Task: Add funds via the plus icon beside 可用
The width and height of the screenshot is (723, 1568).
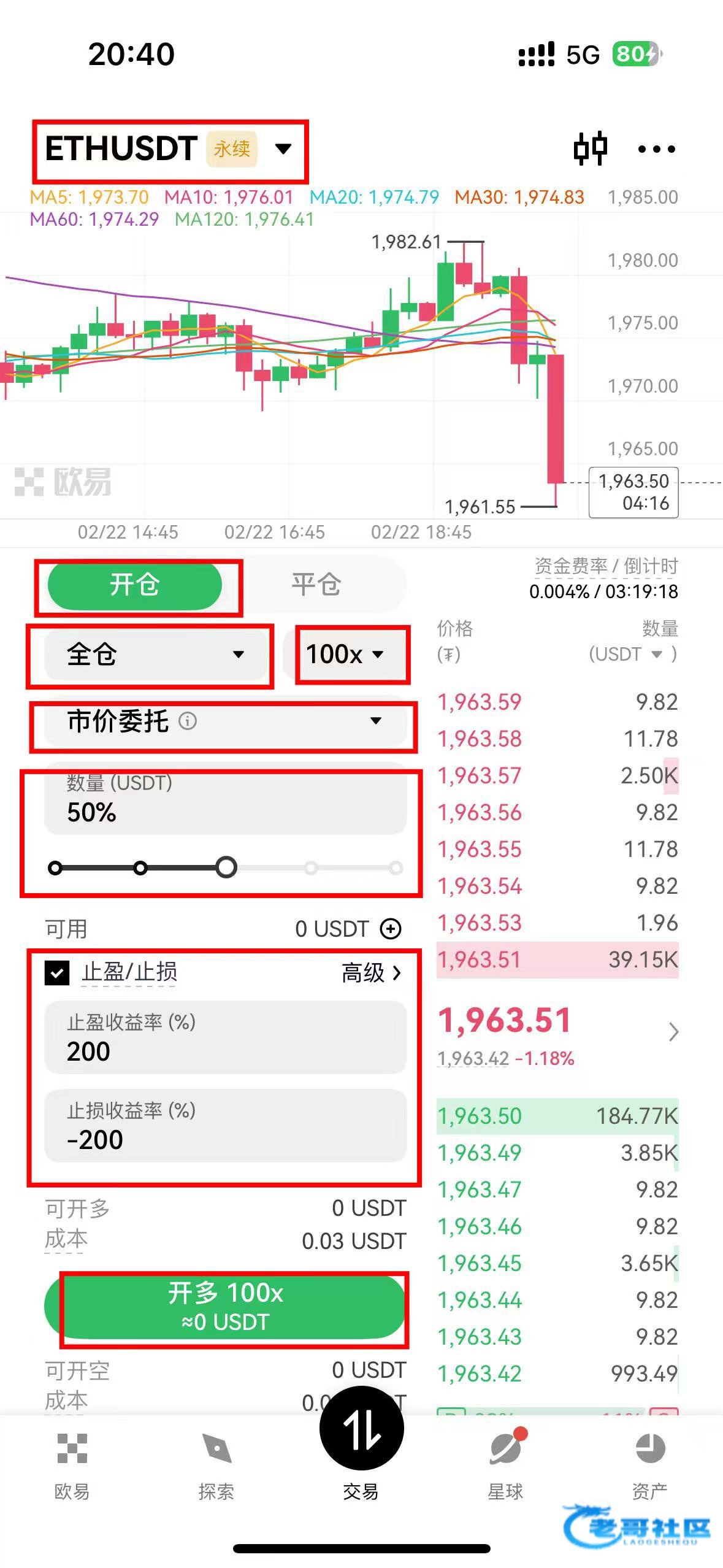Action: click(x=391, y=929)
